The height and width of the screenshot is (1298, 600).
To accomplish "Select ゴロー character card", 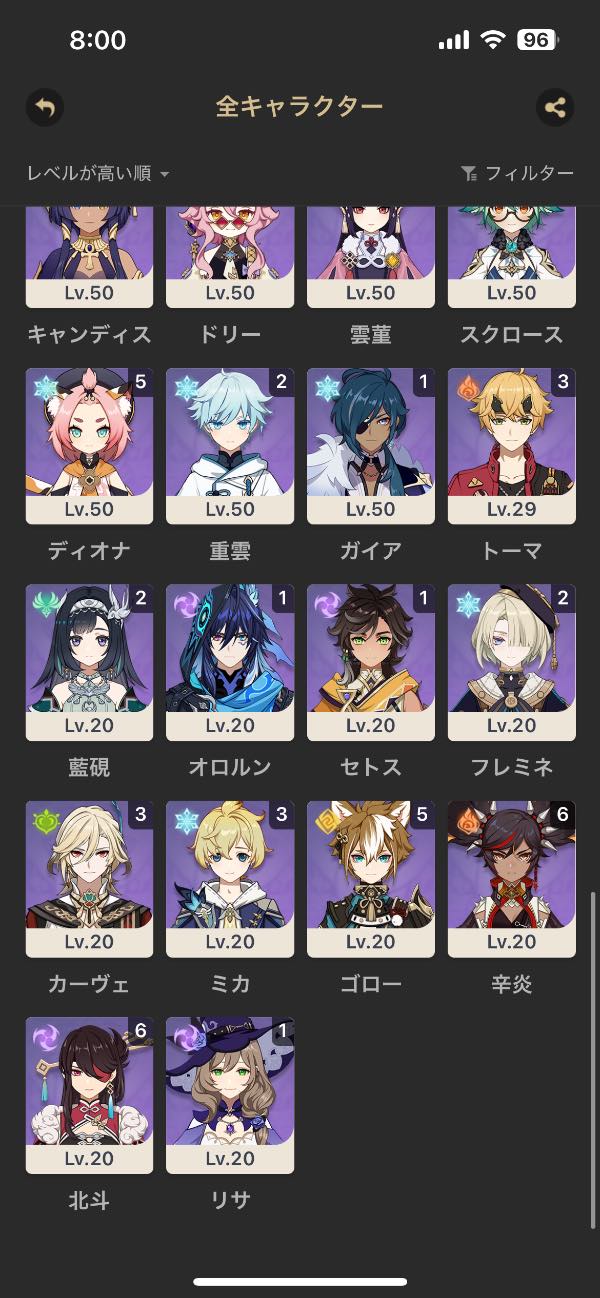I will point(371,878).
